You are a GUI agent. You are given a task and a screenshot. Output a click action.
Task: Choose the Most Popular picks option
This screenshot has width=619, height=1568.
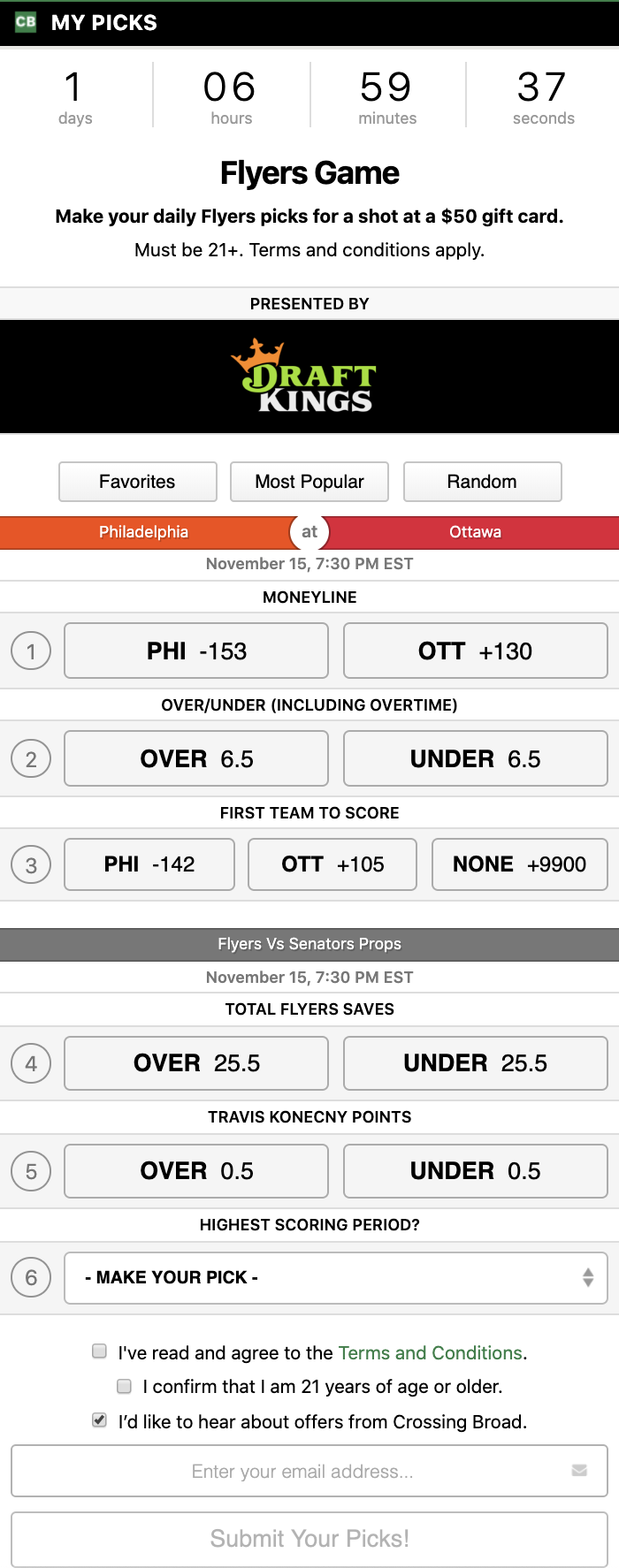tap(309, 482)
